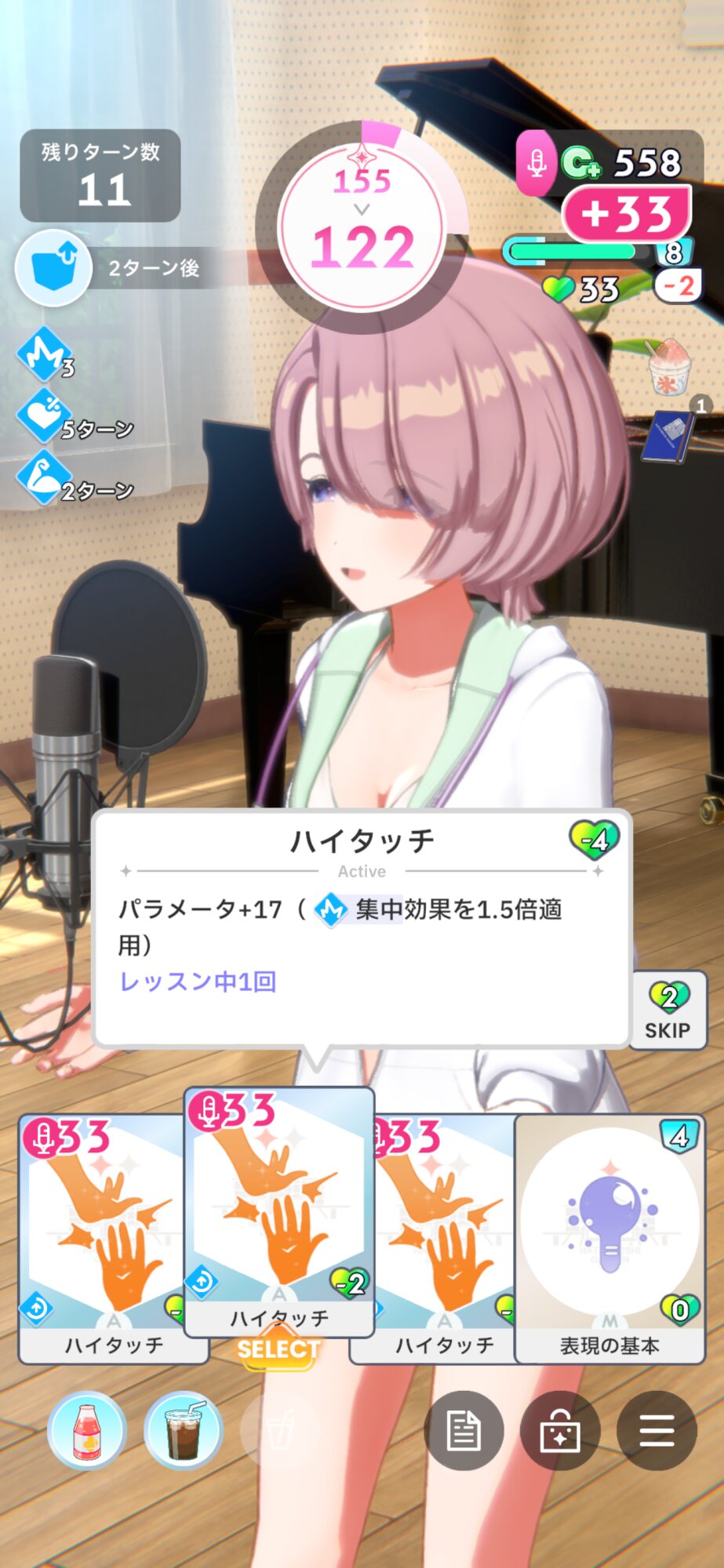Open the hamburger menu
The image size is (724, 1568).
(657, 1430)
